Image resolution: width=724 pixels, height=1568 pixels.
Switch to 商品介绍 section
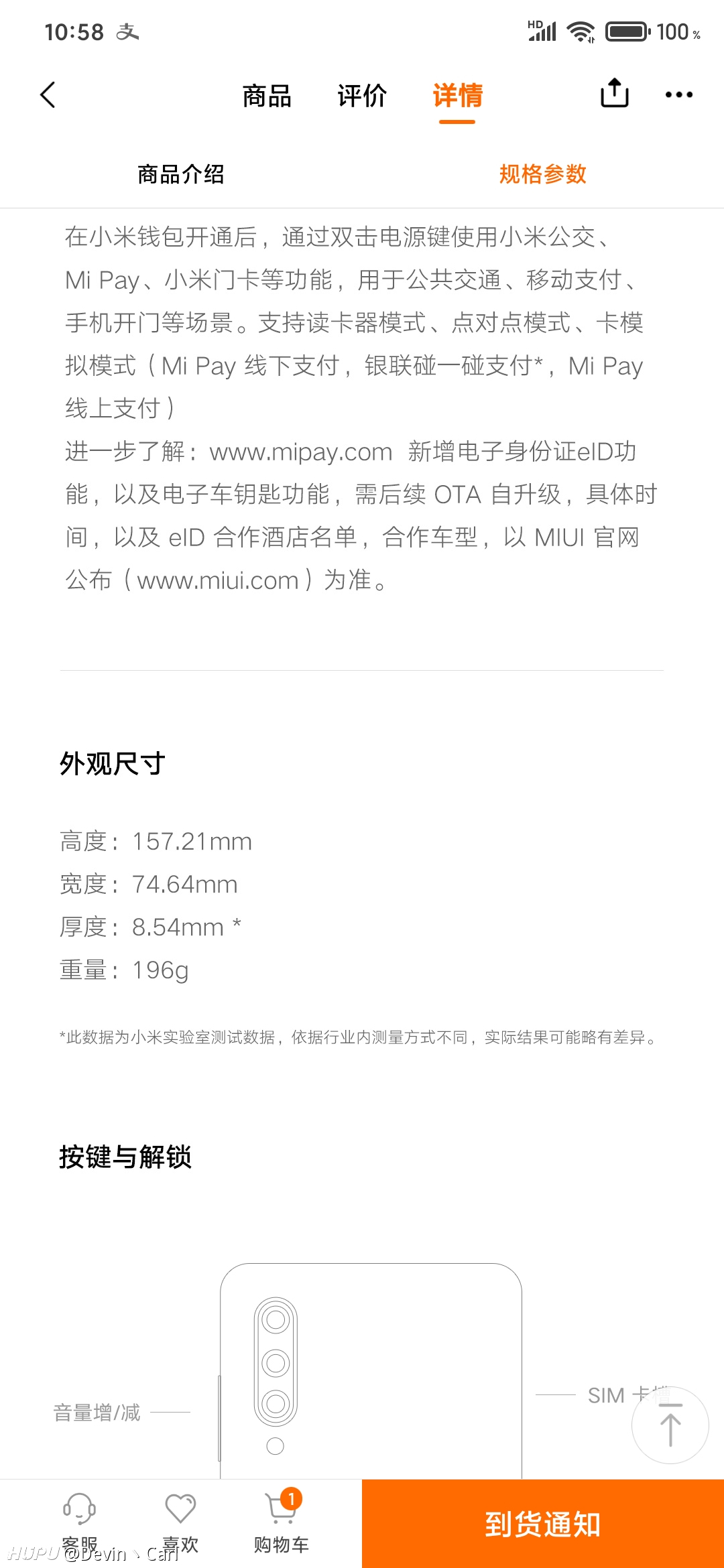pos(181,174)
